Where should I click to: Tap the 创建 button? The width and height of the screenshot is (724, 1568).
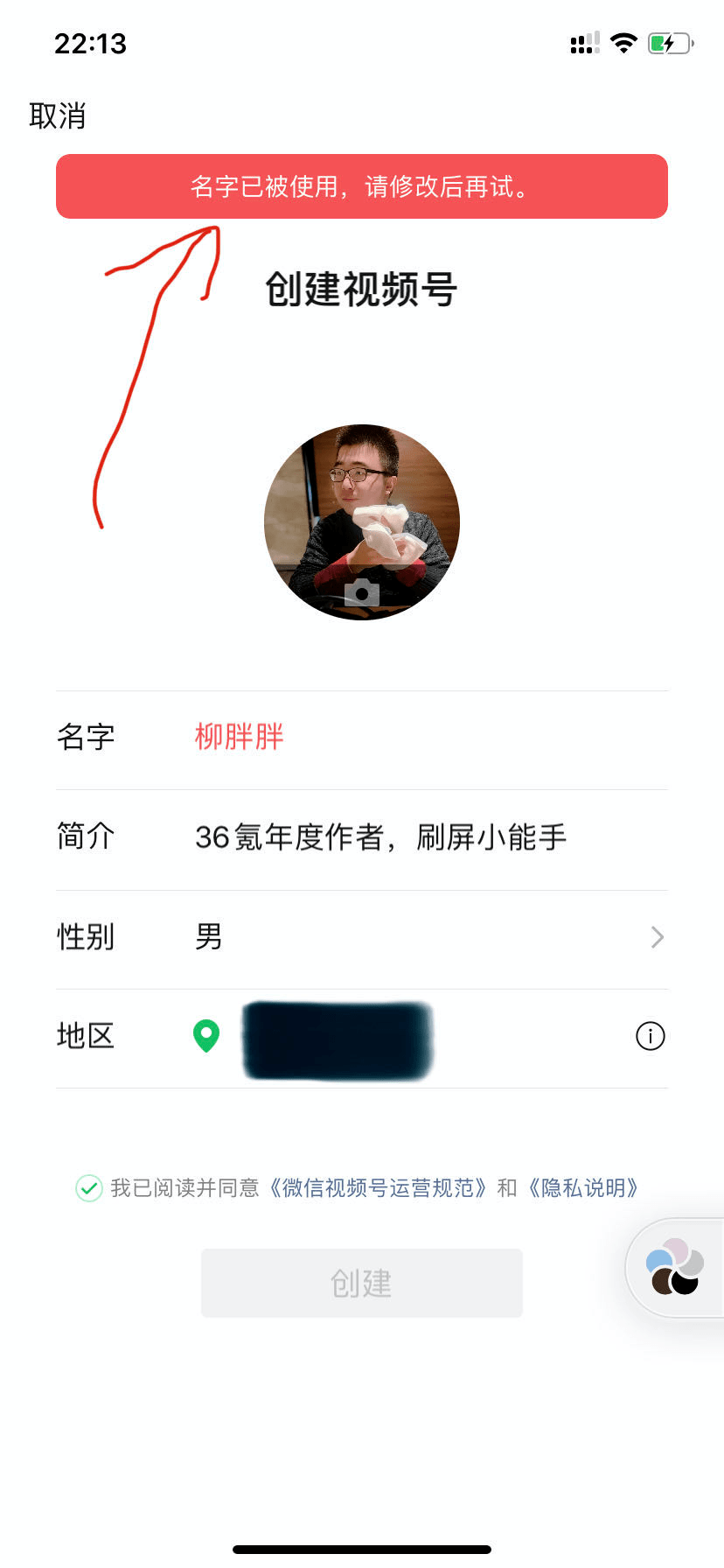pos(362,1284)
